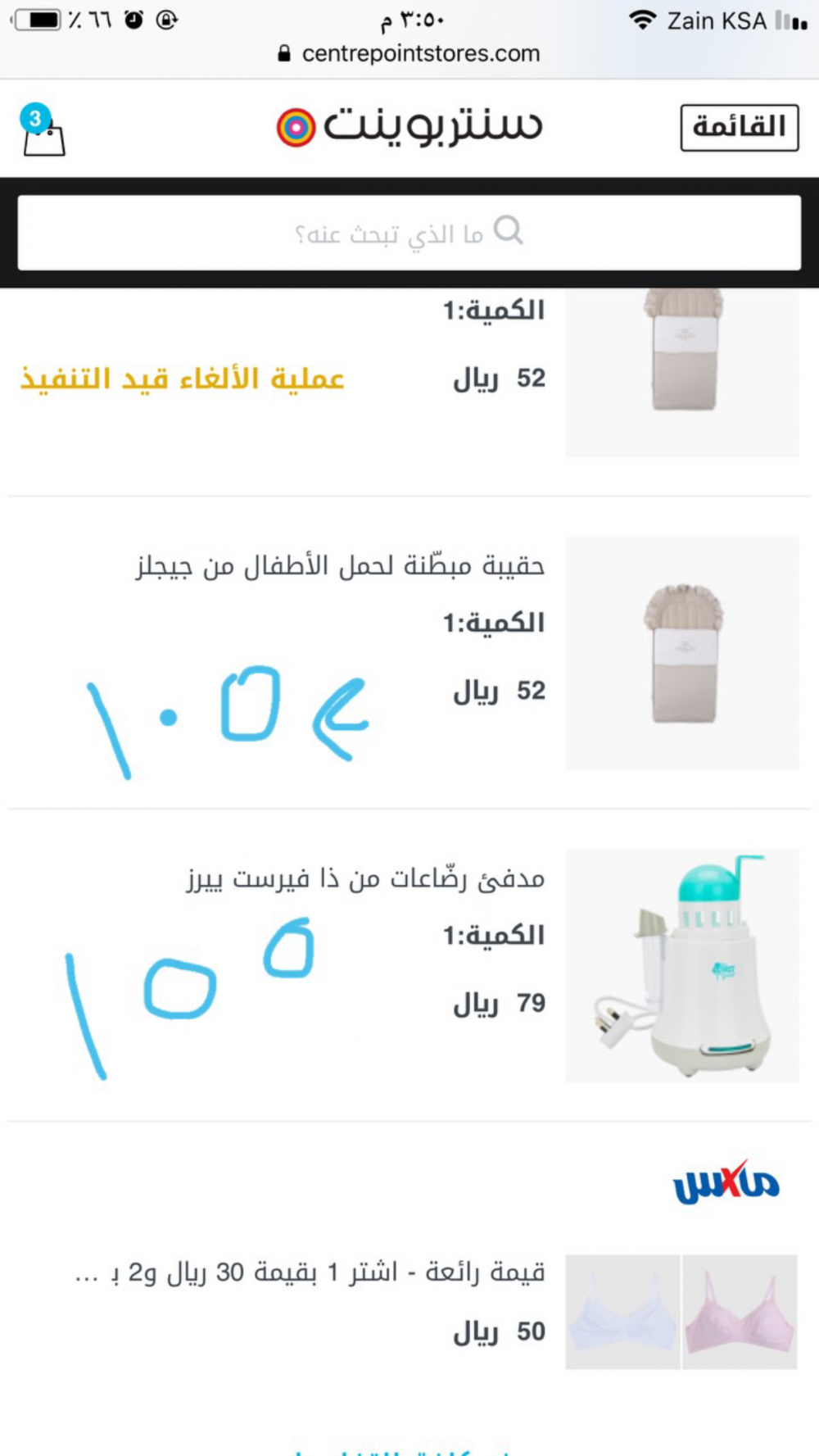Tap the search field ما الذي تبحث عنه؟

point(409,233)
